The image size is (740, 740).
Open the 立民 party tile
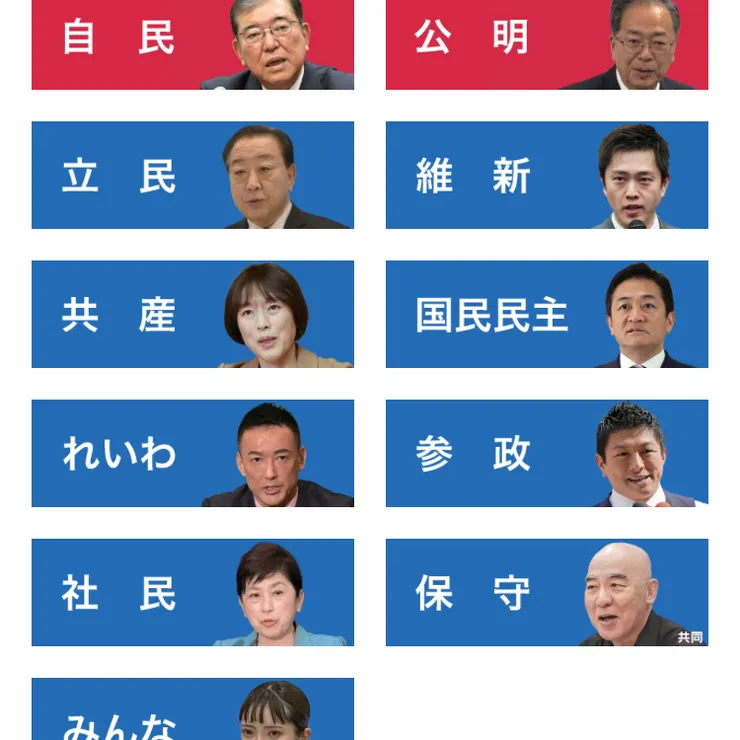pyautogui.click(x=192, y=175)
